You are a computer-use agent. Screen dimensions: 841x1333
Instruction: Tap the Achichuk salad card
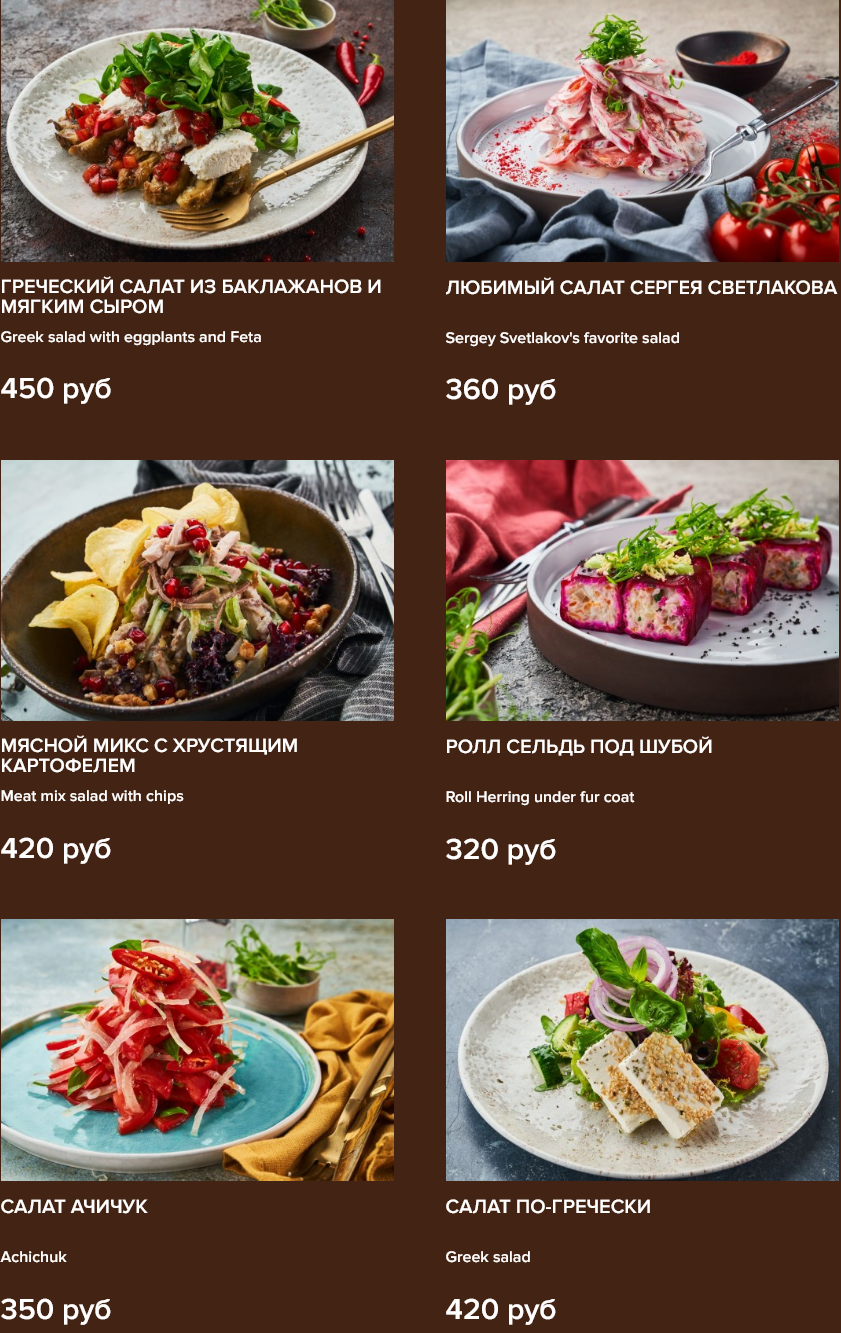pos(197,1050)
